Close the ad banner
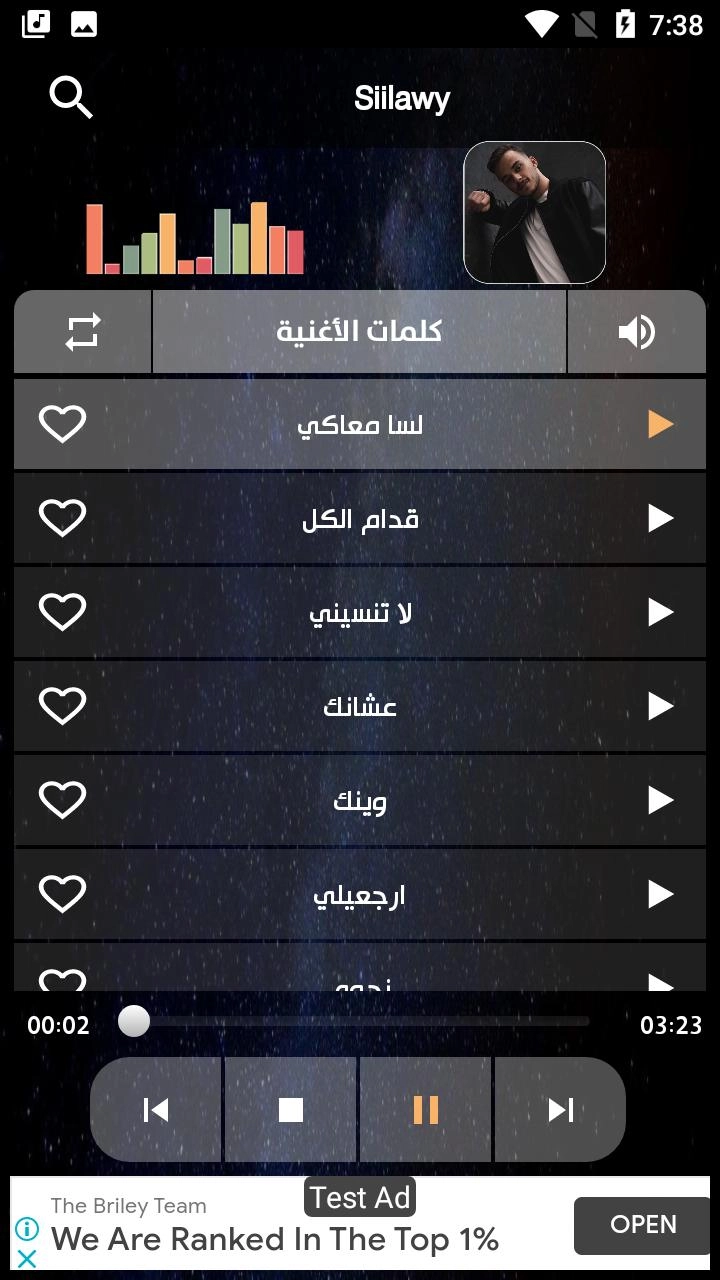 pos(27,1259)
